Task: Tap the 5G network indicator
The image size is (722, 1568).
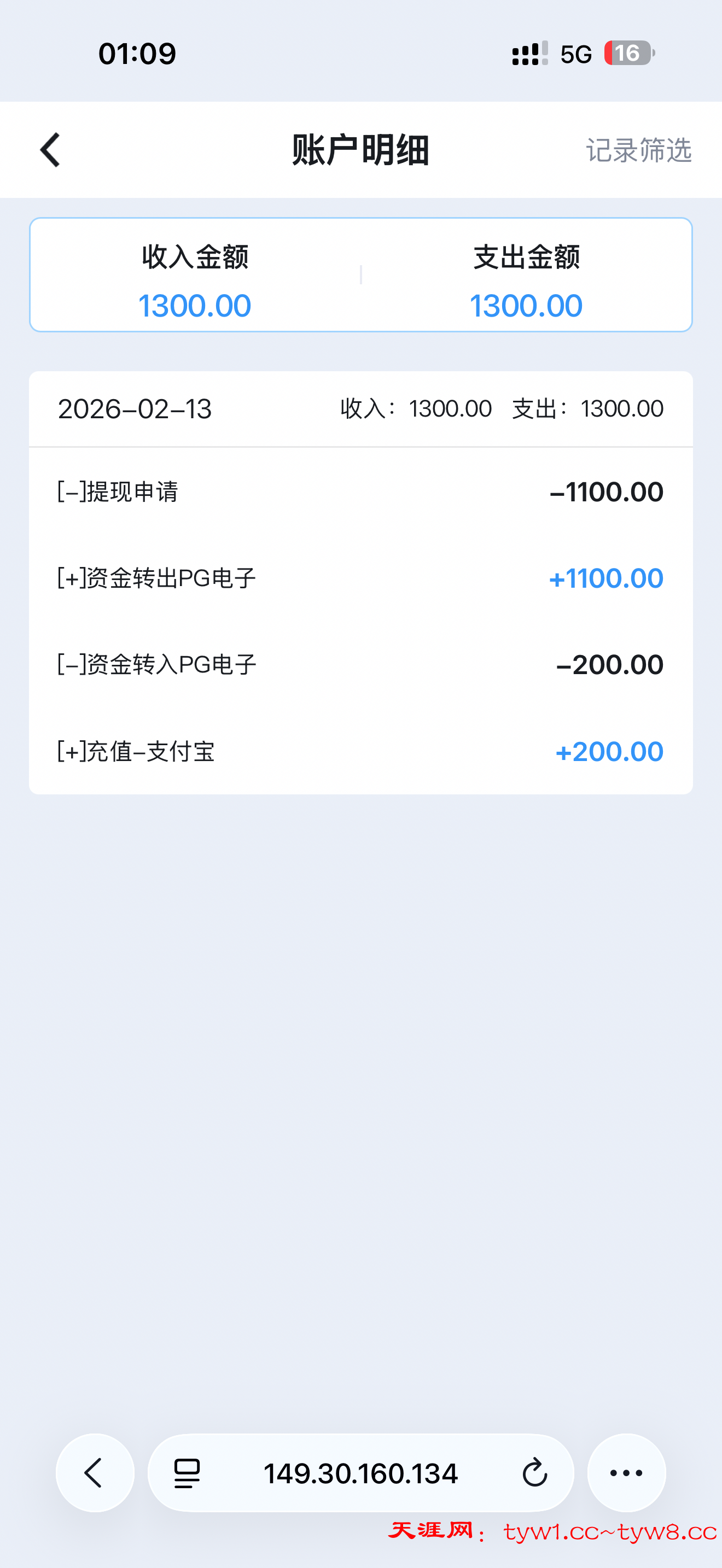Action: (x=575, y=54)
